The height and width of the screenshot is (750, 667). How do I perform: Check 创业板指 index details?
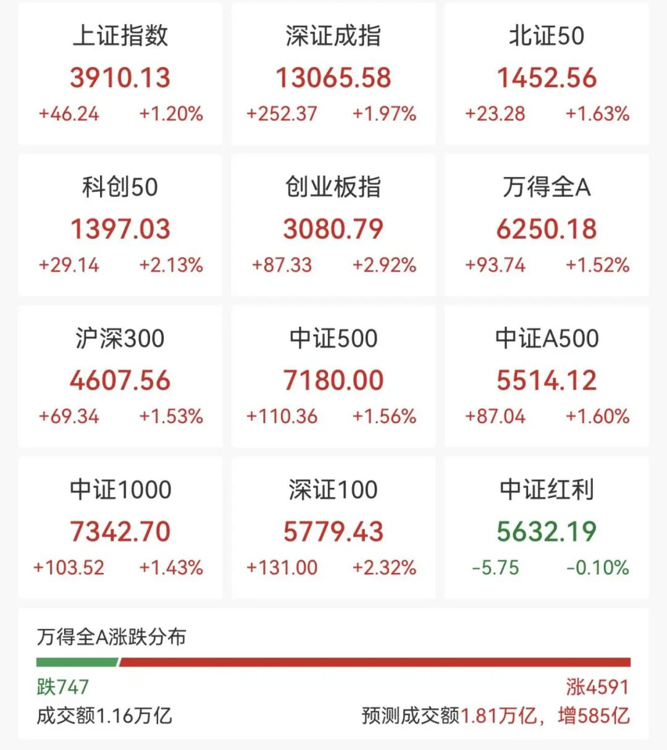click(x=333, y=227)
